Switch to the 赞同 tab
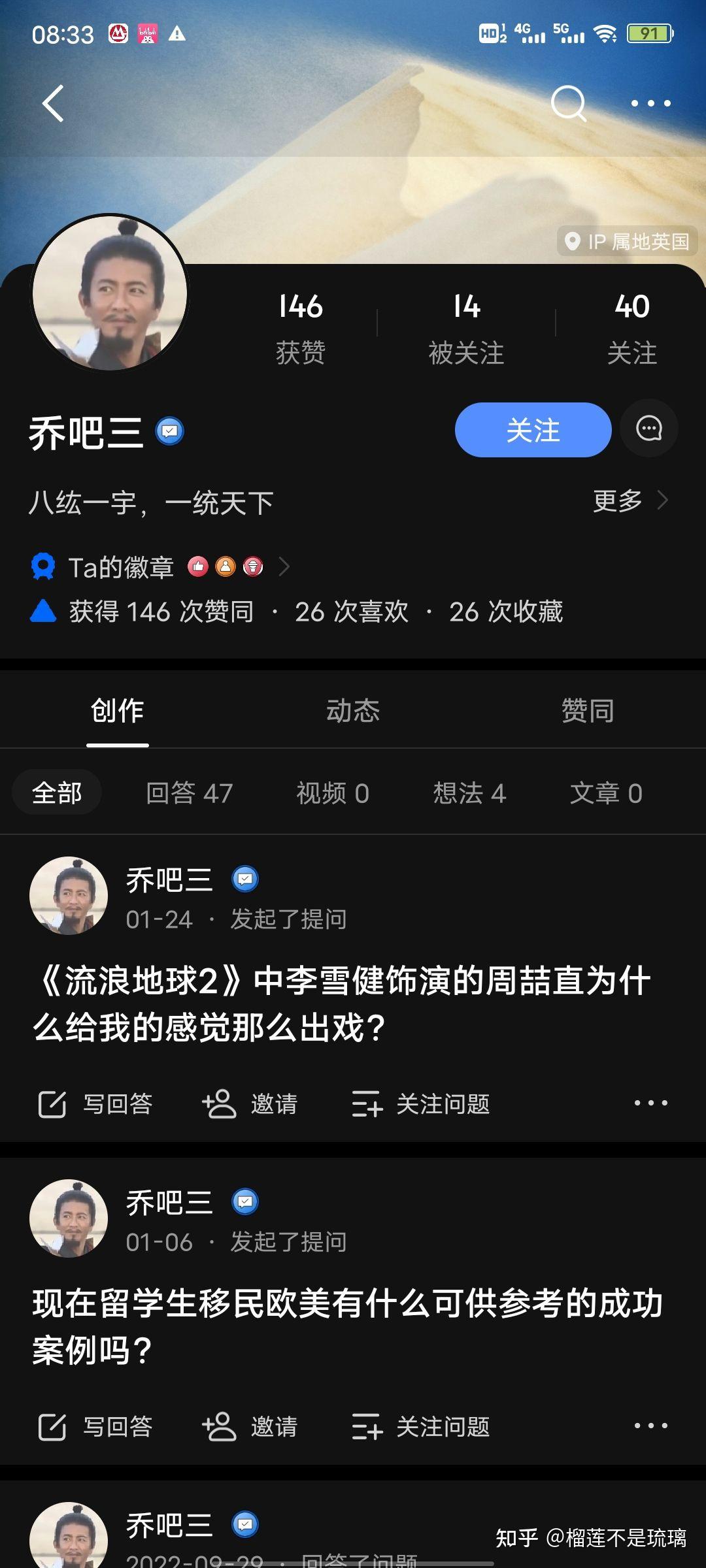This screenshot has height=1568, width=706. pos(588,710)
